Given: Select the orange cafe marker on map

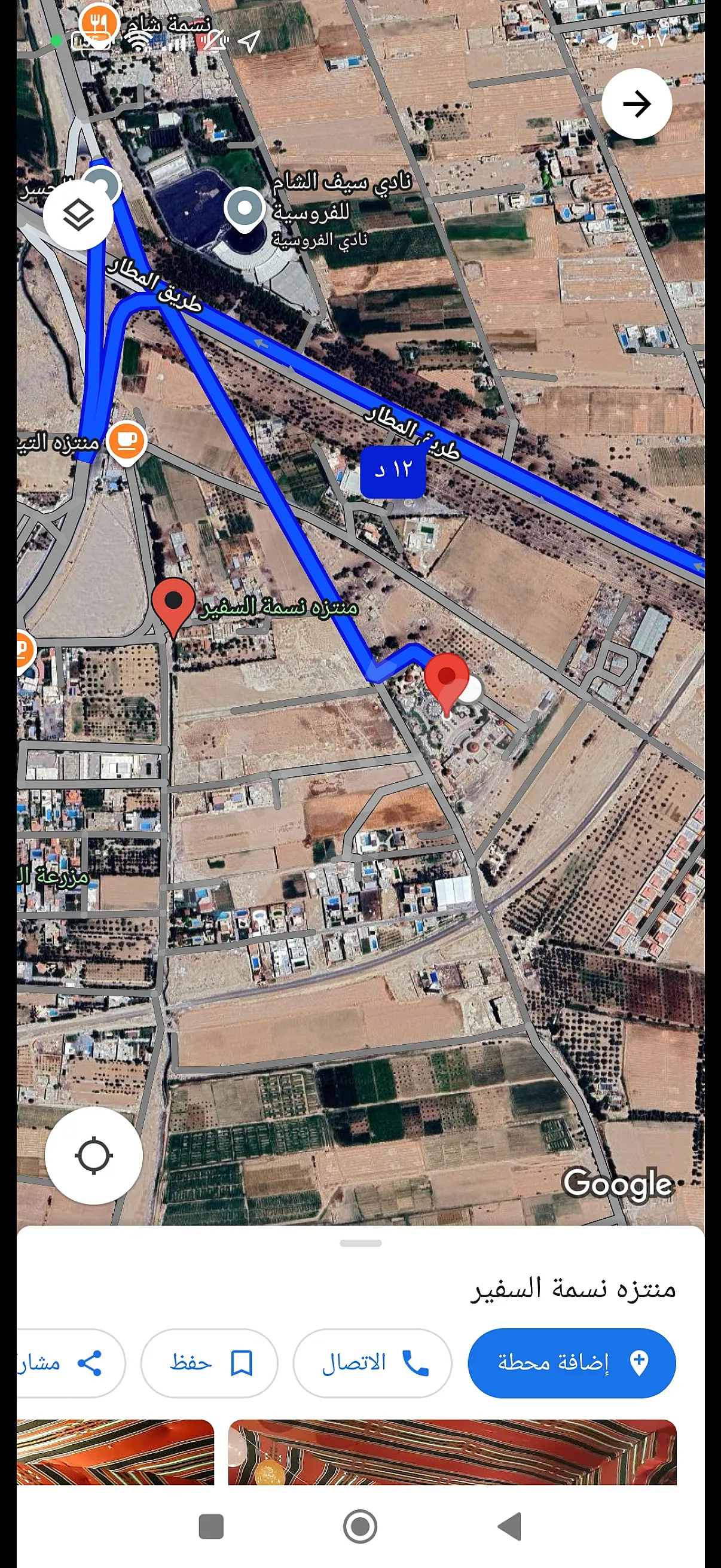Looking at the screenshot, I should [126, 441].
